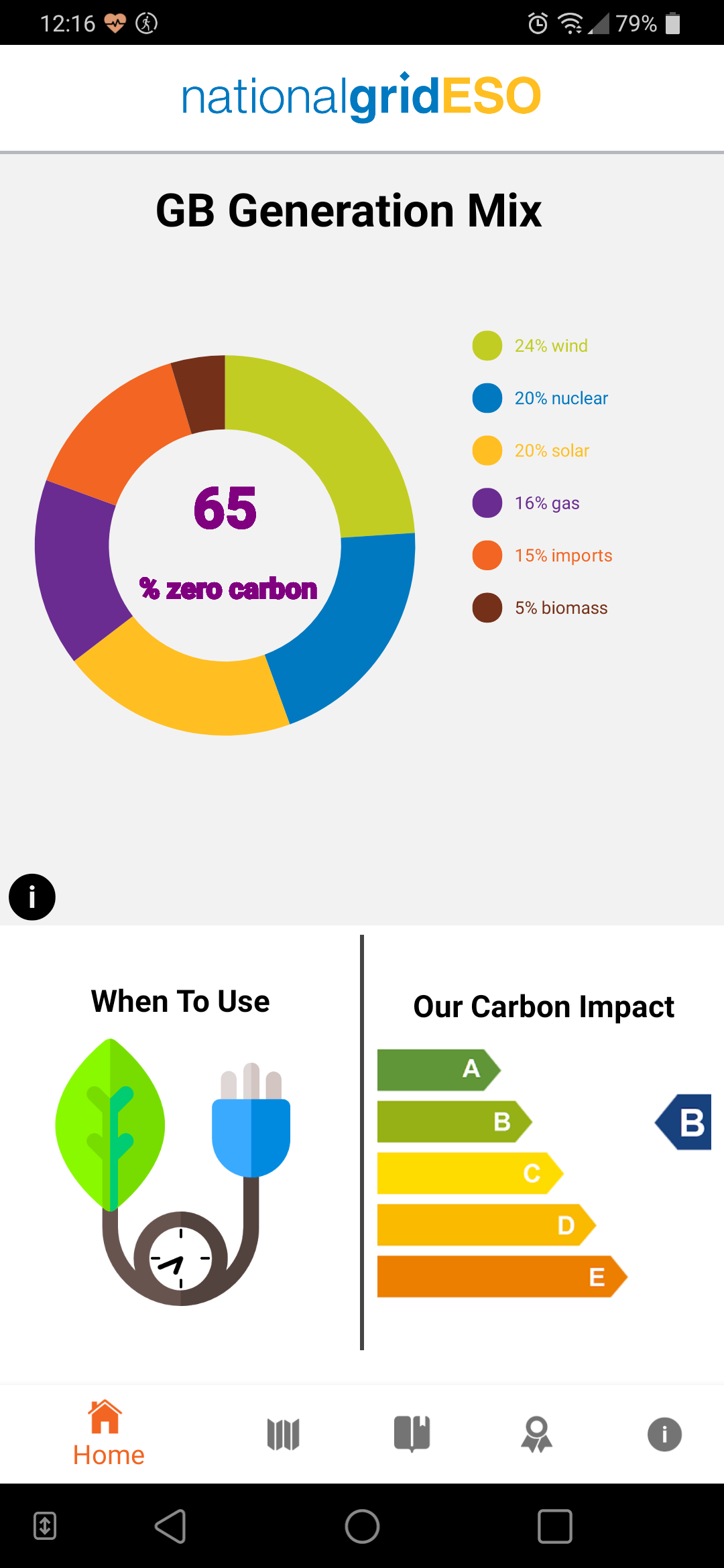Switch to the map tab
The height and width of the screenshot is (1568, 724).
(x=283, y=1434)
